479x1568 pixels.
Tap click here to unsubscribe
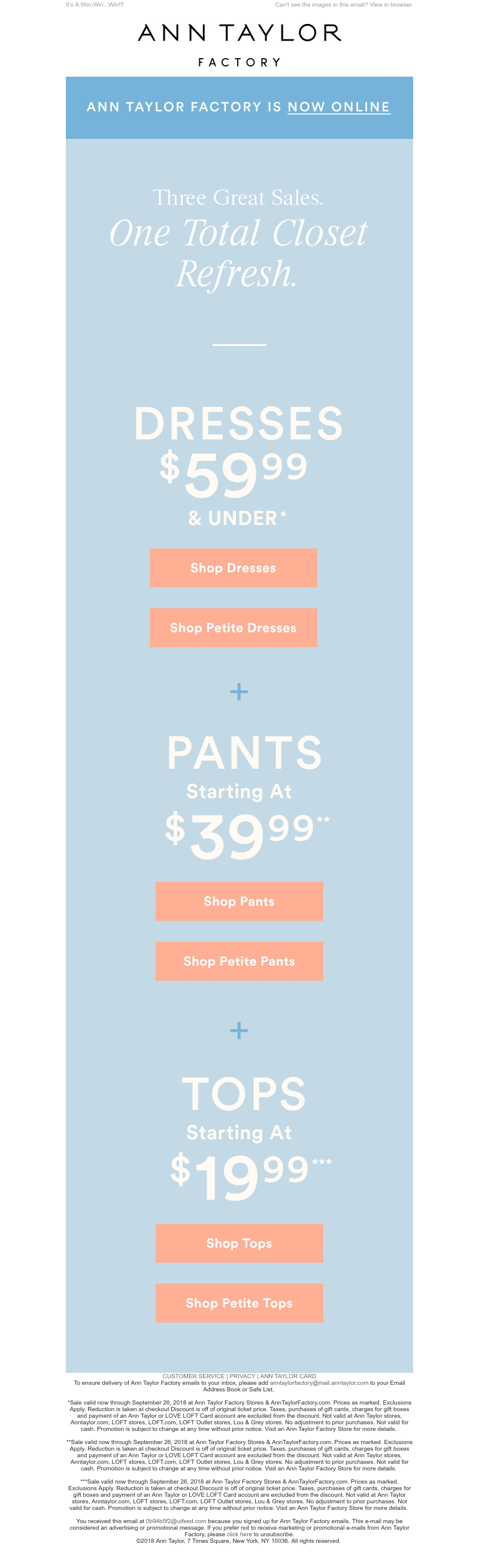pyautogui.click(x=238, y=1534)
